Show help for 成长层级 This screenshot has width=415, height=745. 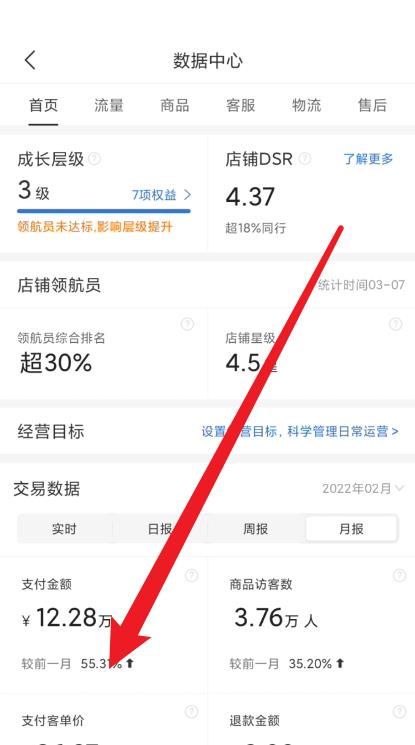[94, 159]
